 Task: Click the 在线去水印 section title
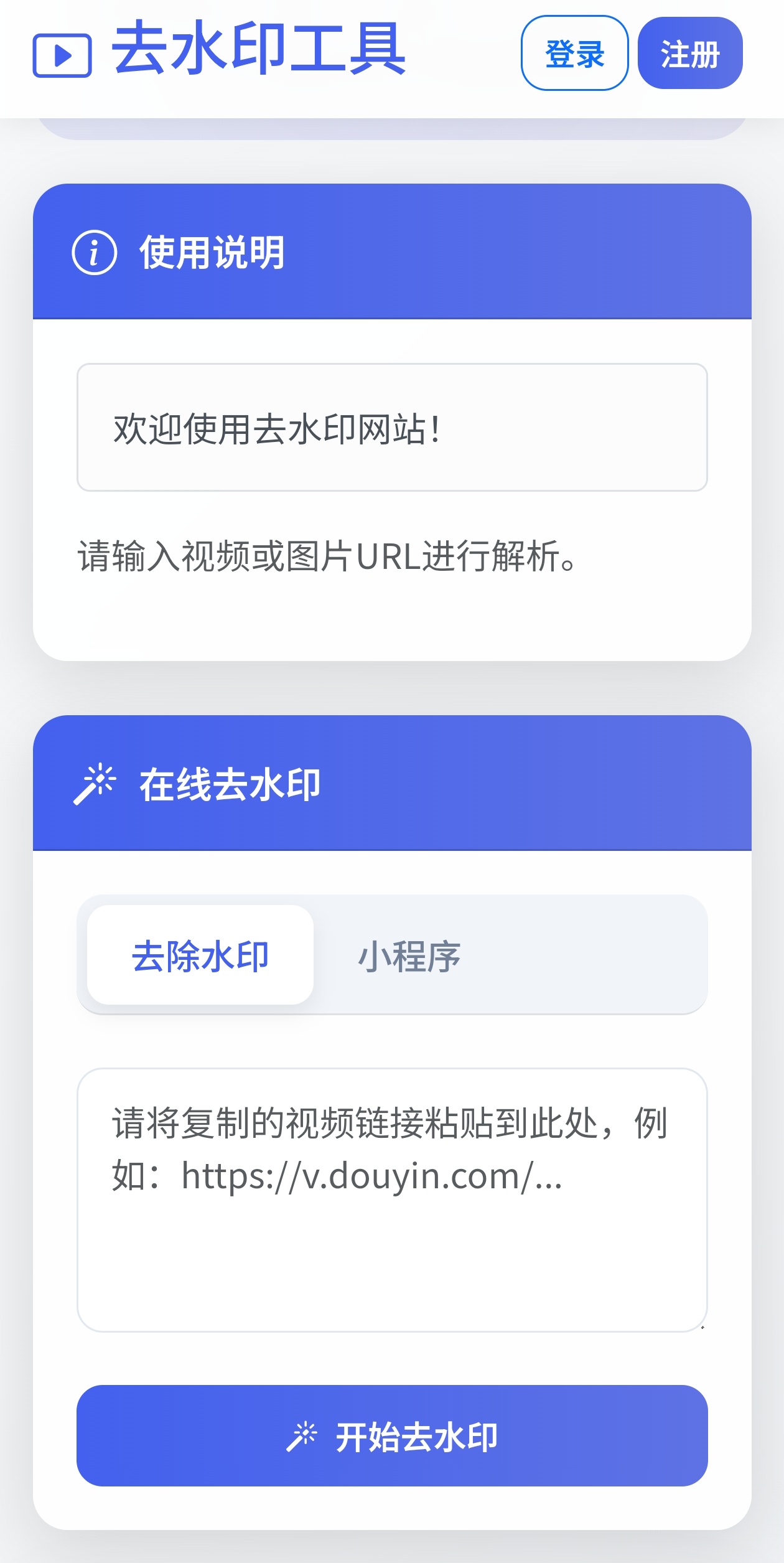click(230, 785)
